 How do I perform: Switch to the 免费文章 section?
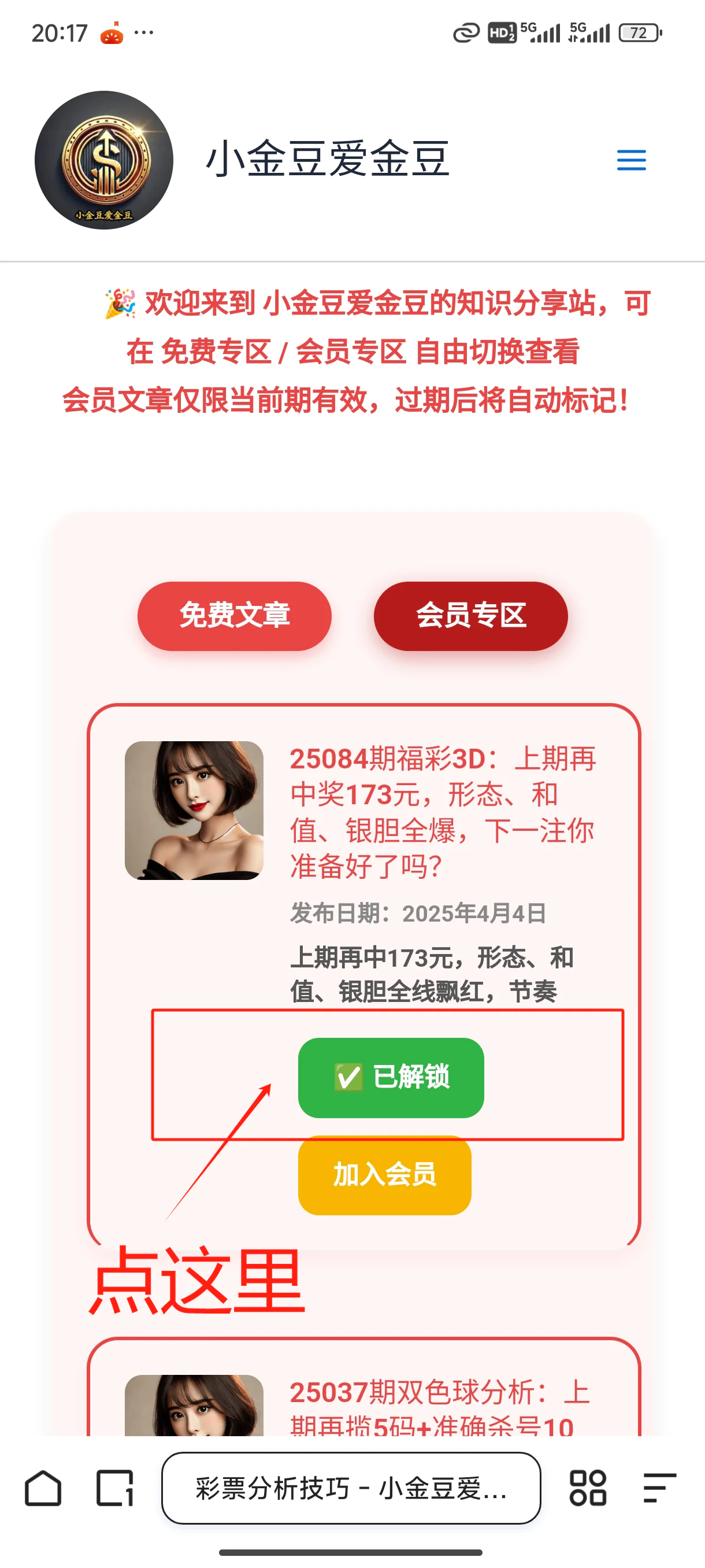(x=234, y=616)
